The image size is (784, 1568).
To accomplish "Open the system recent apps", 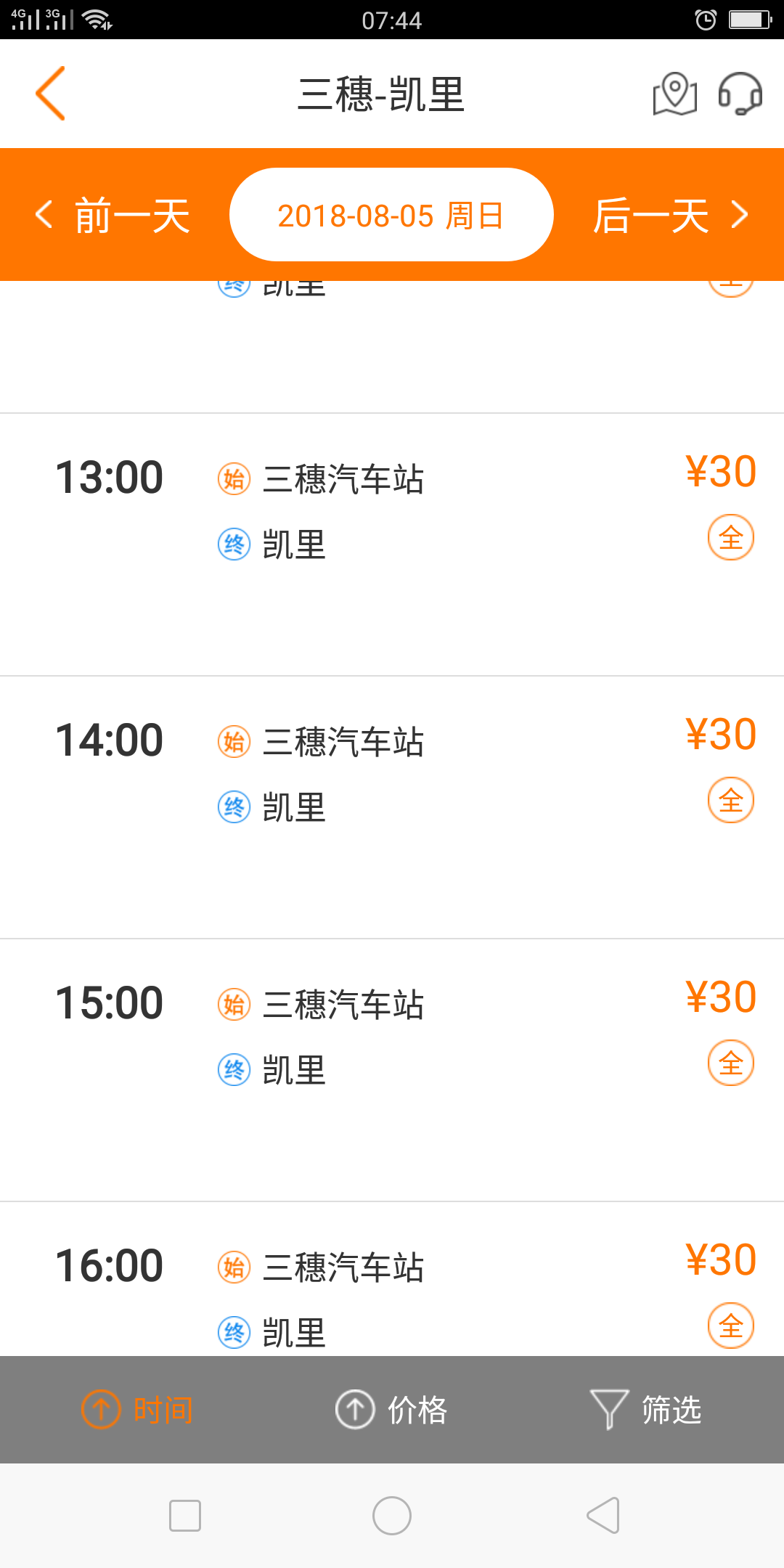I will coord(185,1516).
